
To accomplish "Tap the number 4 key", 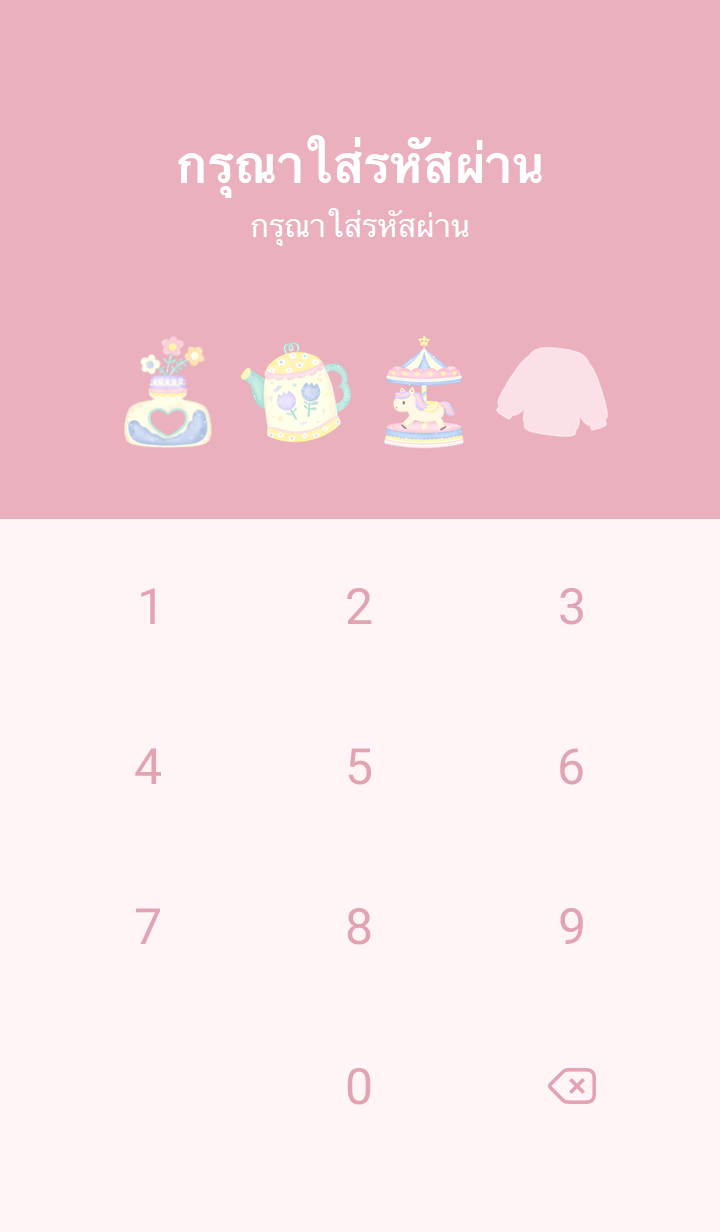I will (x=148, y=767).
